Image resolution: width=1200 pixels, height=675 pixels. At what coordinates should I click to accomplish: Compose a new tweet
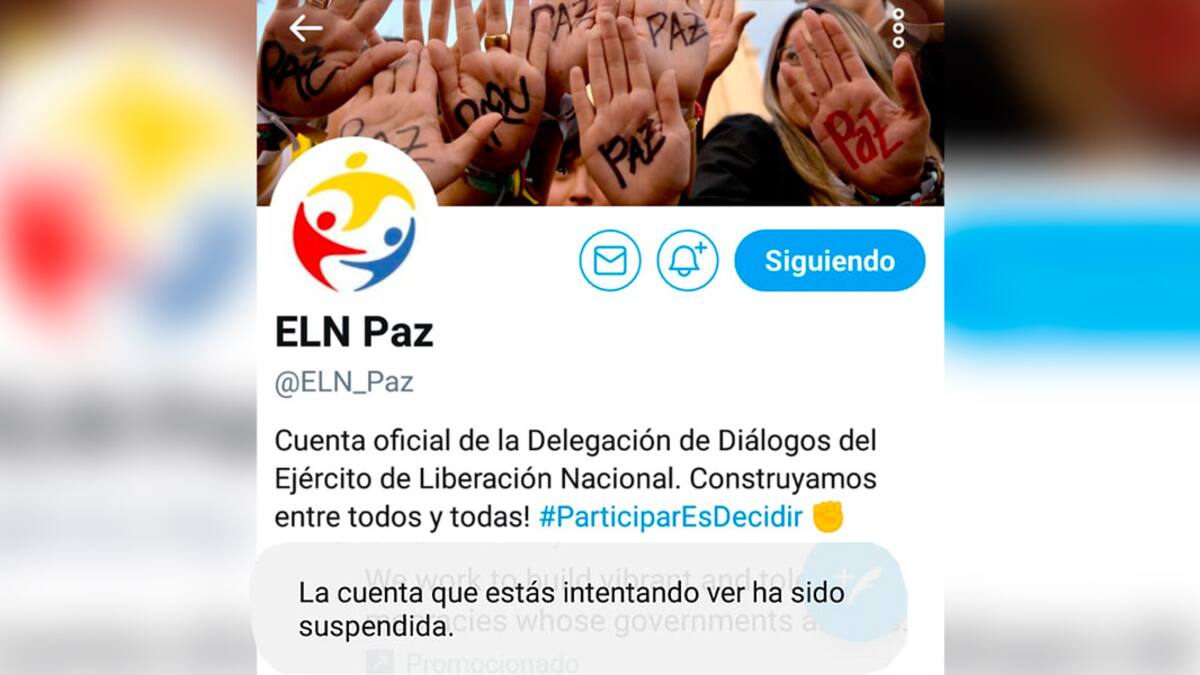pos(855,590)
